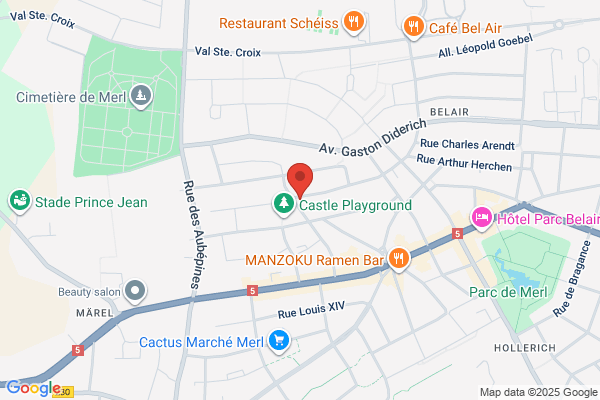Viewport: 600px width, 400px height.
Task: Open the Hôtel Parc Belair marker
Action: pyautogui.click(x=482, y=218)
